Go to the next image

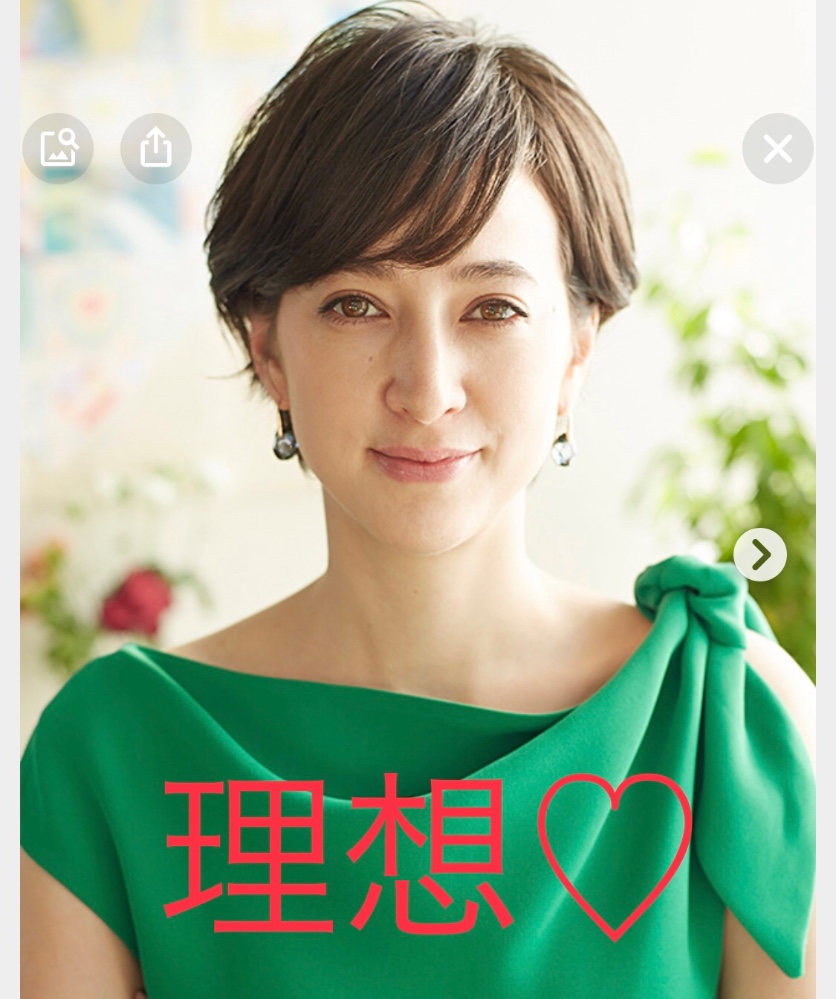[x=760, y=554]
